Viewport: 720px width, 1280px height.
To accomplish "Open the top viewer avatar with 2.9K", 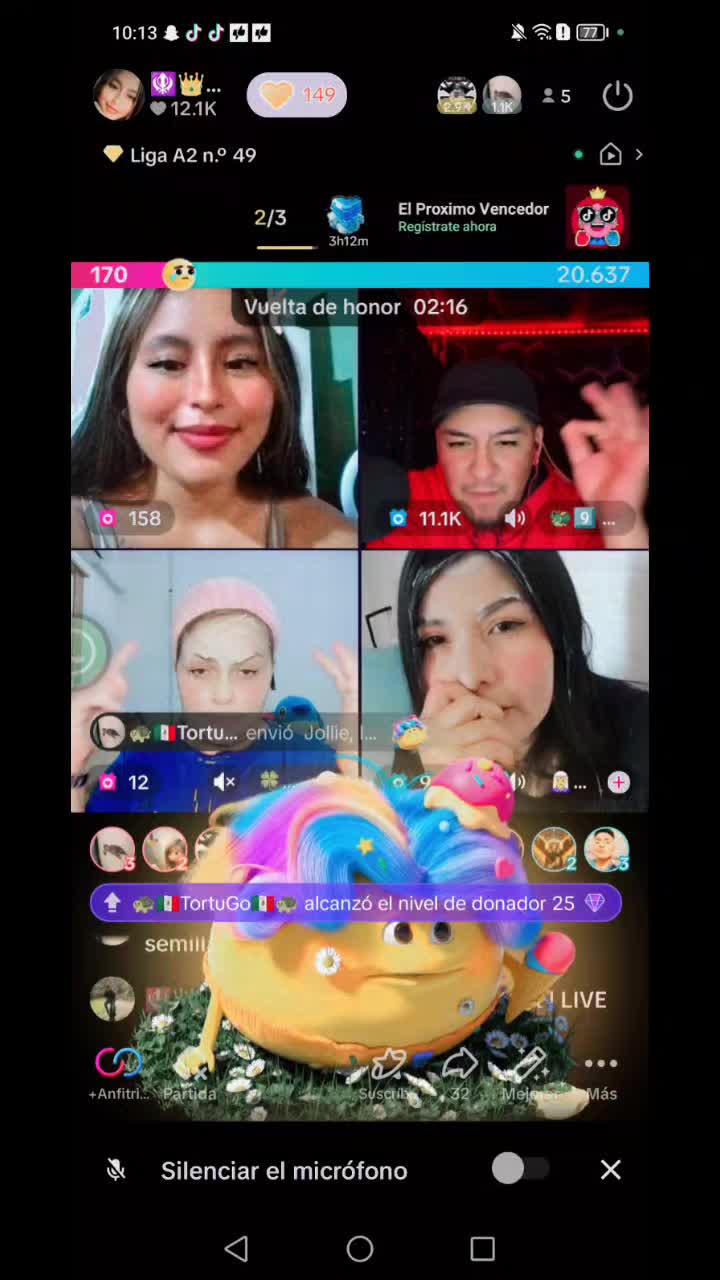I will [x=457, y=96].
